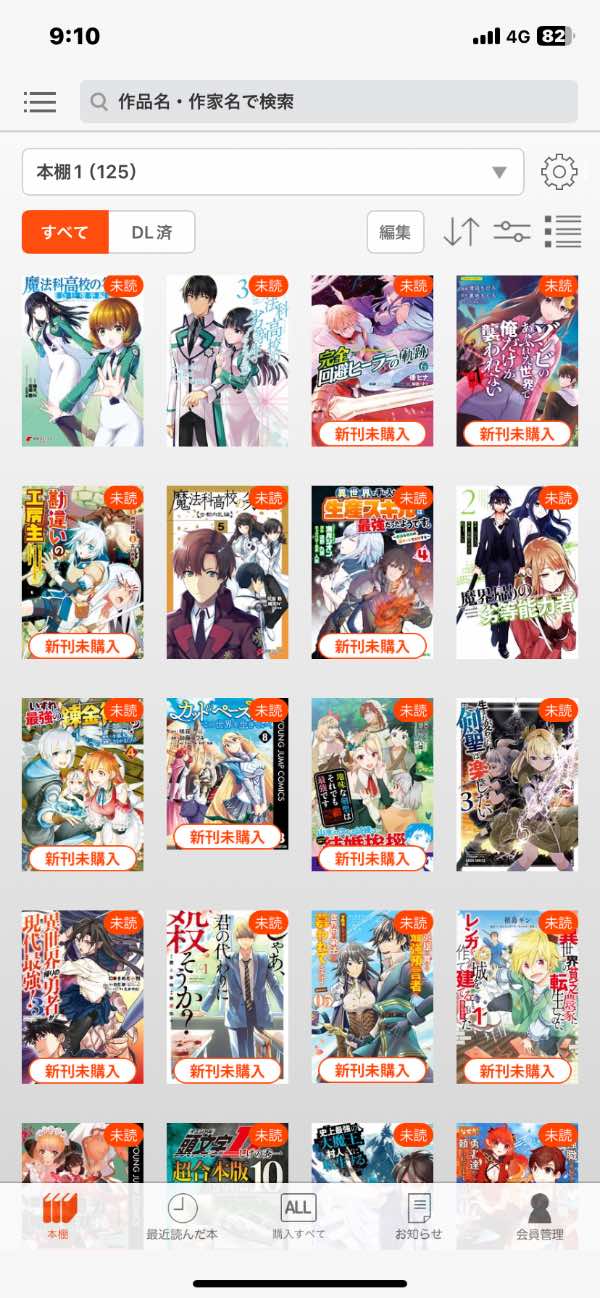Open the hamburger menu
Image resolution: width=600 pixels, height=1298 pixels.
click(40, 102)
